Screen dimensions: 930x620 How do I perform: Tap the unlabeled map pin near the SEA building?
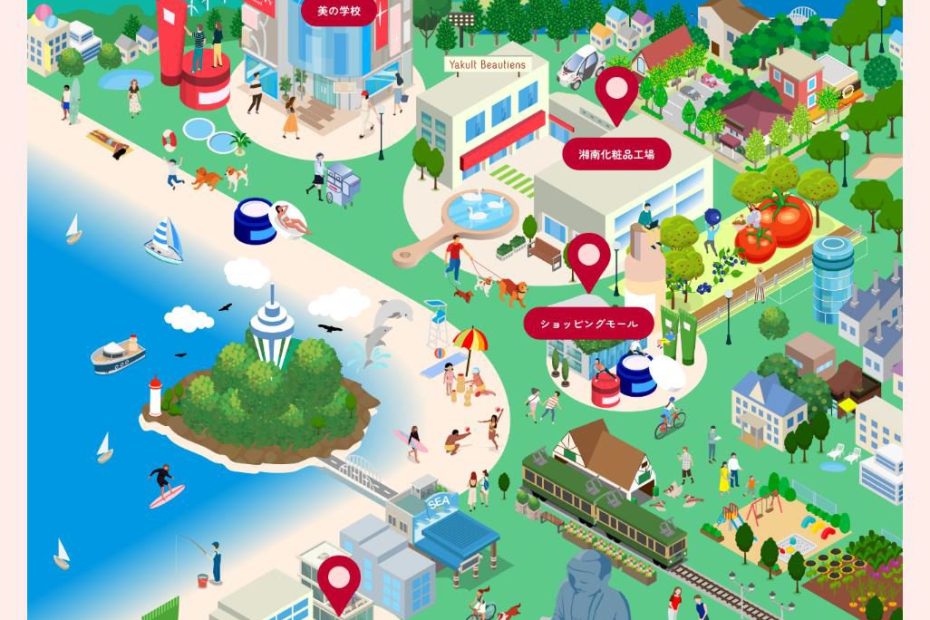(x=339, y=580)
